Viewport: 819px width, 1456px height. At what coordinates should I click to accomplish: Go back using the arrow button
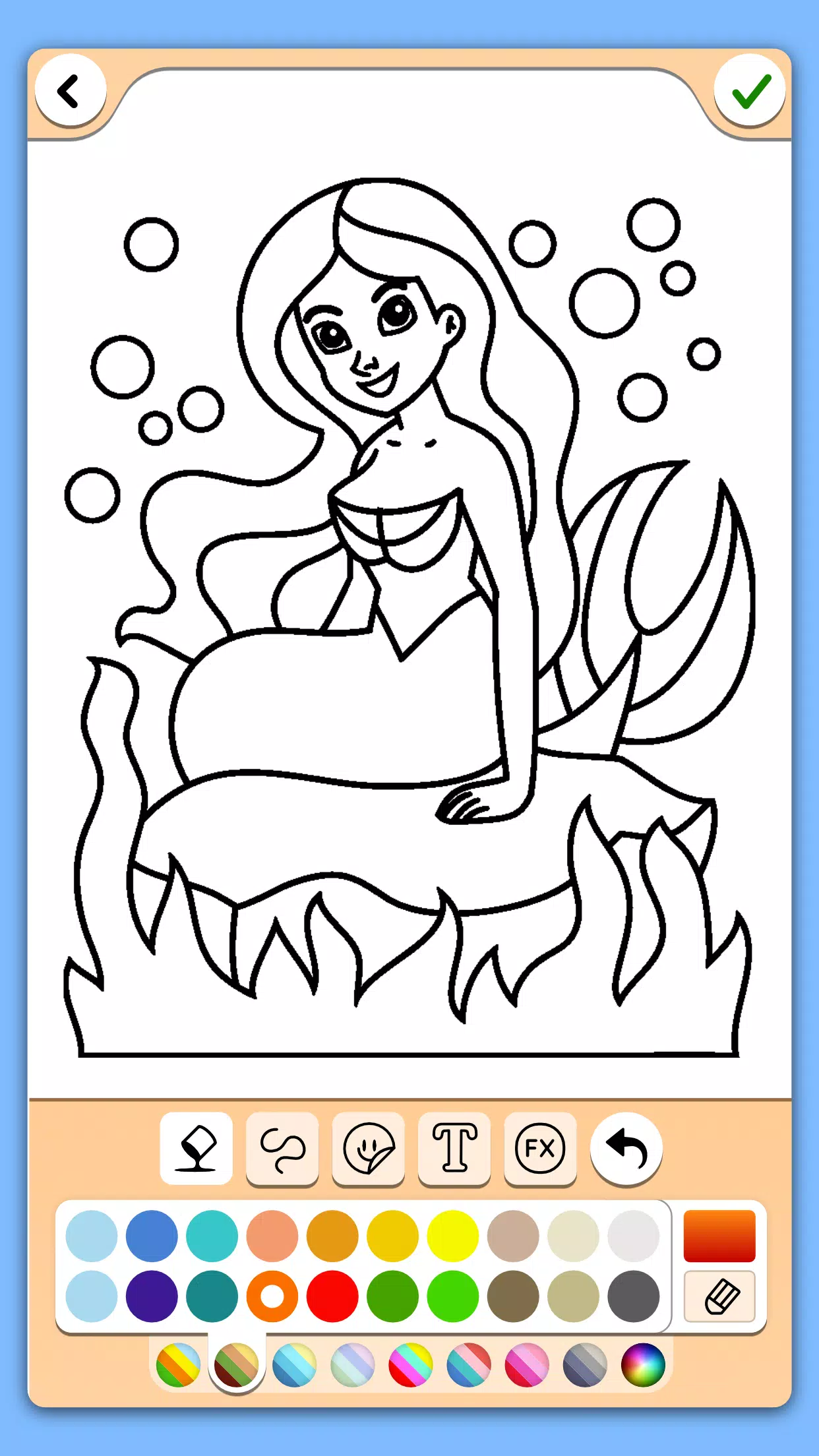[70, 91]
